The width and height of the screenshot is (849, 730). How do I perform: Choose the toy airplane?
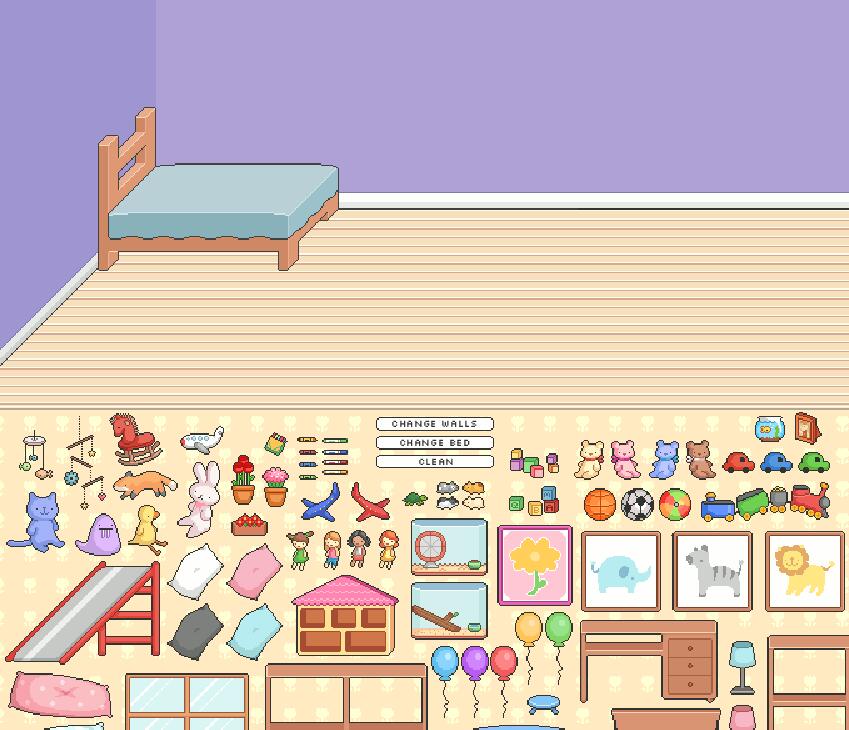[202, 440]
